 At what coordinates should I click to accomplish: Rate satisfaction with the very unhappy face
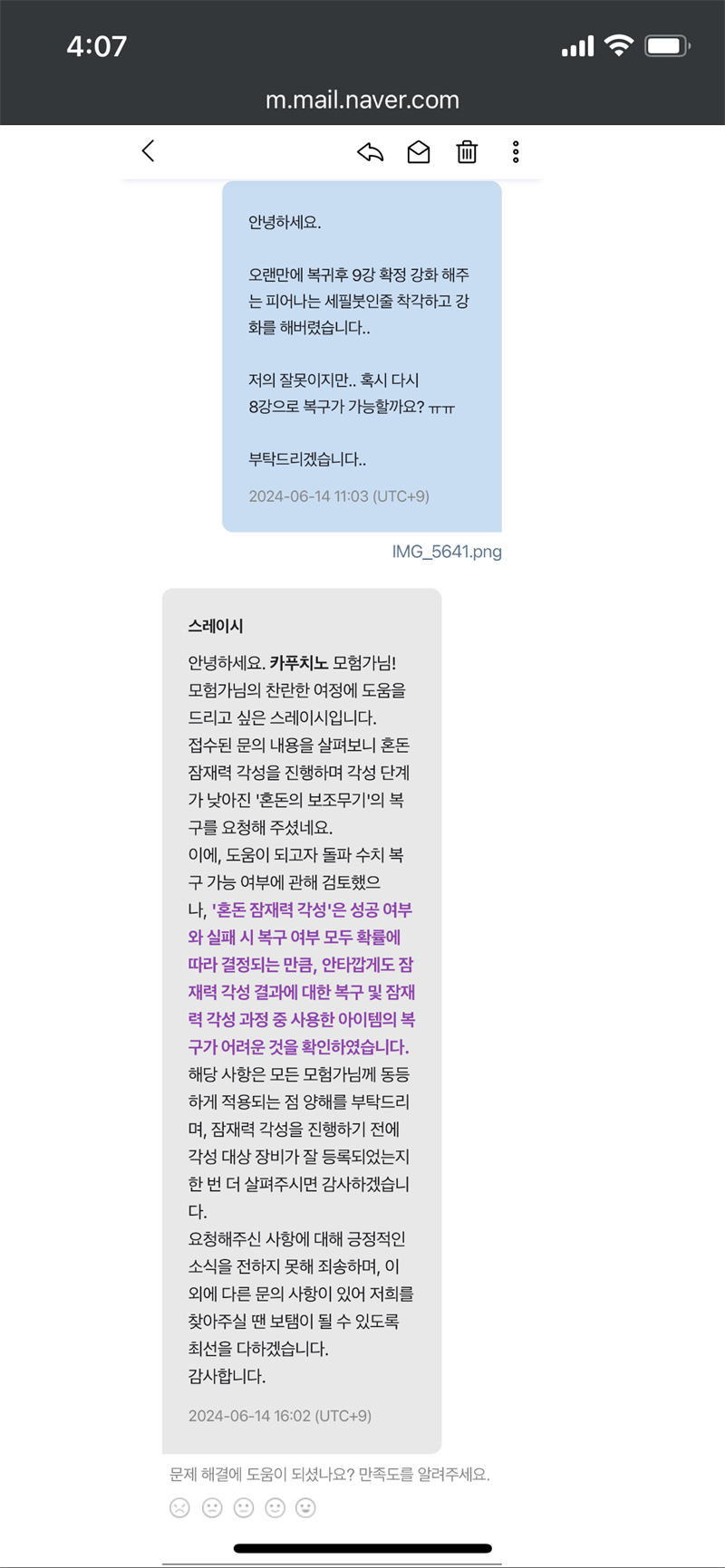tap(180, 1507)
